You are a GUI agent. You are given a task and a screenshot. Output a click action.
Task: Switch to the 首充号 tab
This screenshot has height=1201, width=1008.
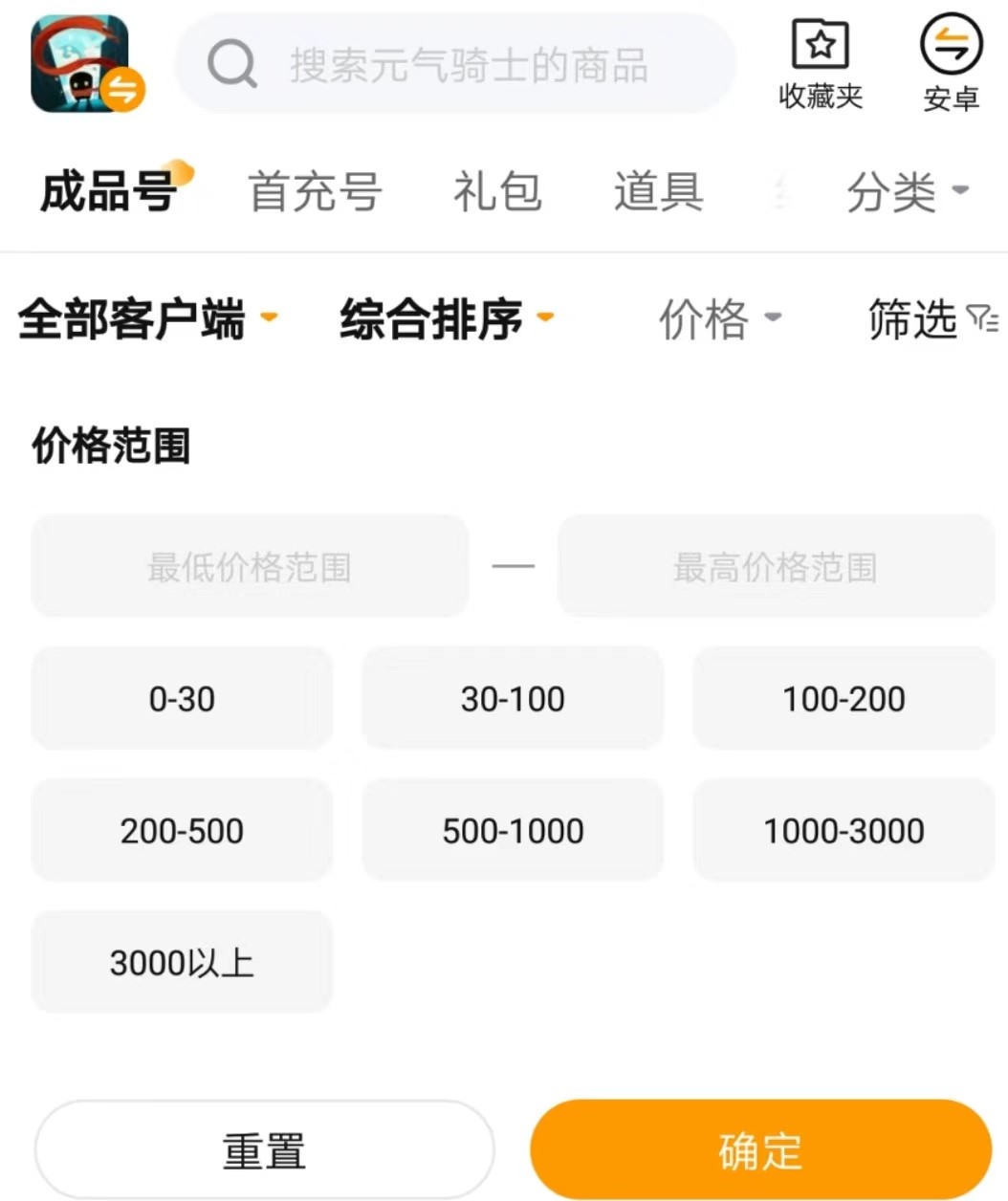[315, 191]
